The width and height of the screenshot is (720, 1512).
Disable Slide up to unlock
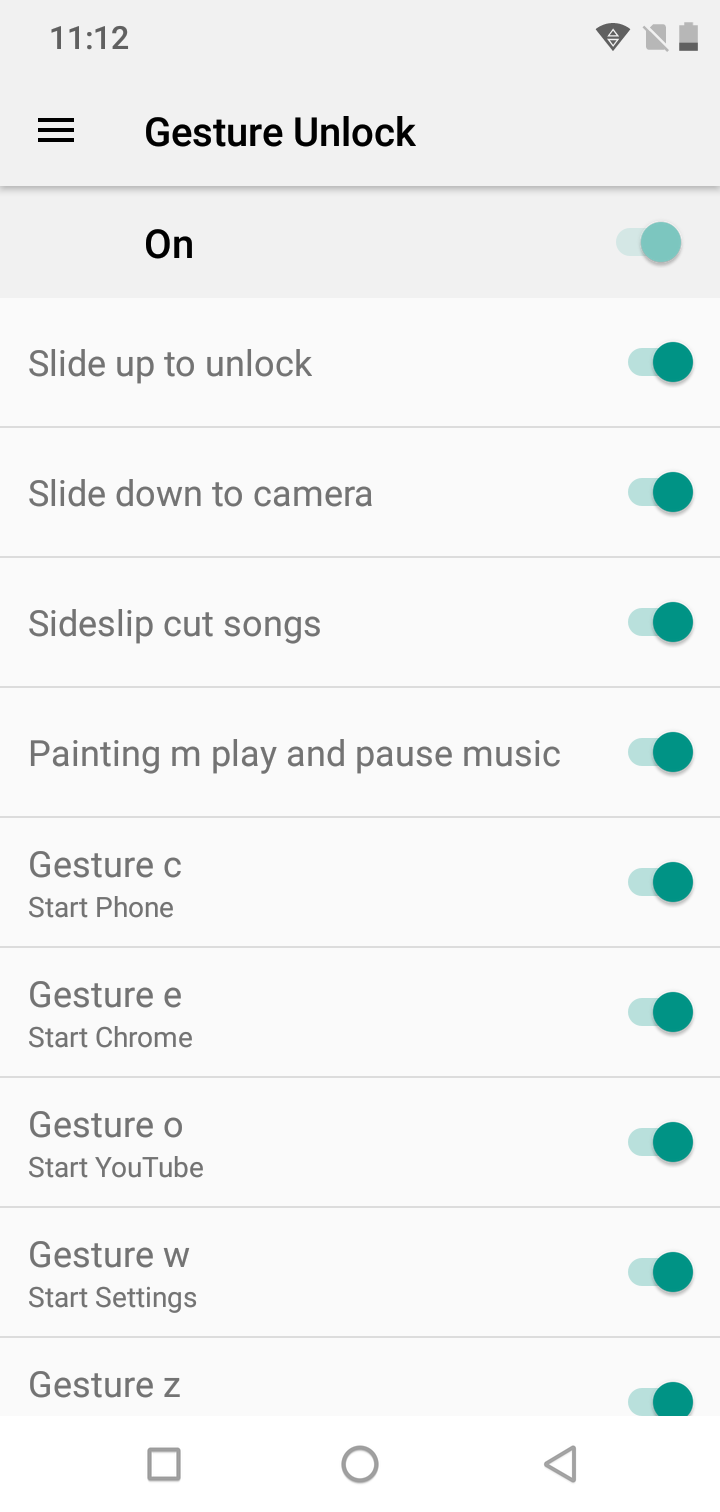pyautogui.click(x=660, y=362)
